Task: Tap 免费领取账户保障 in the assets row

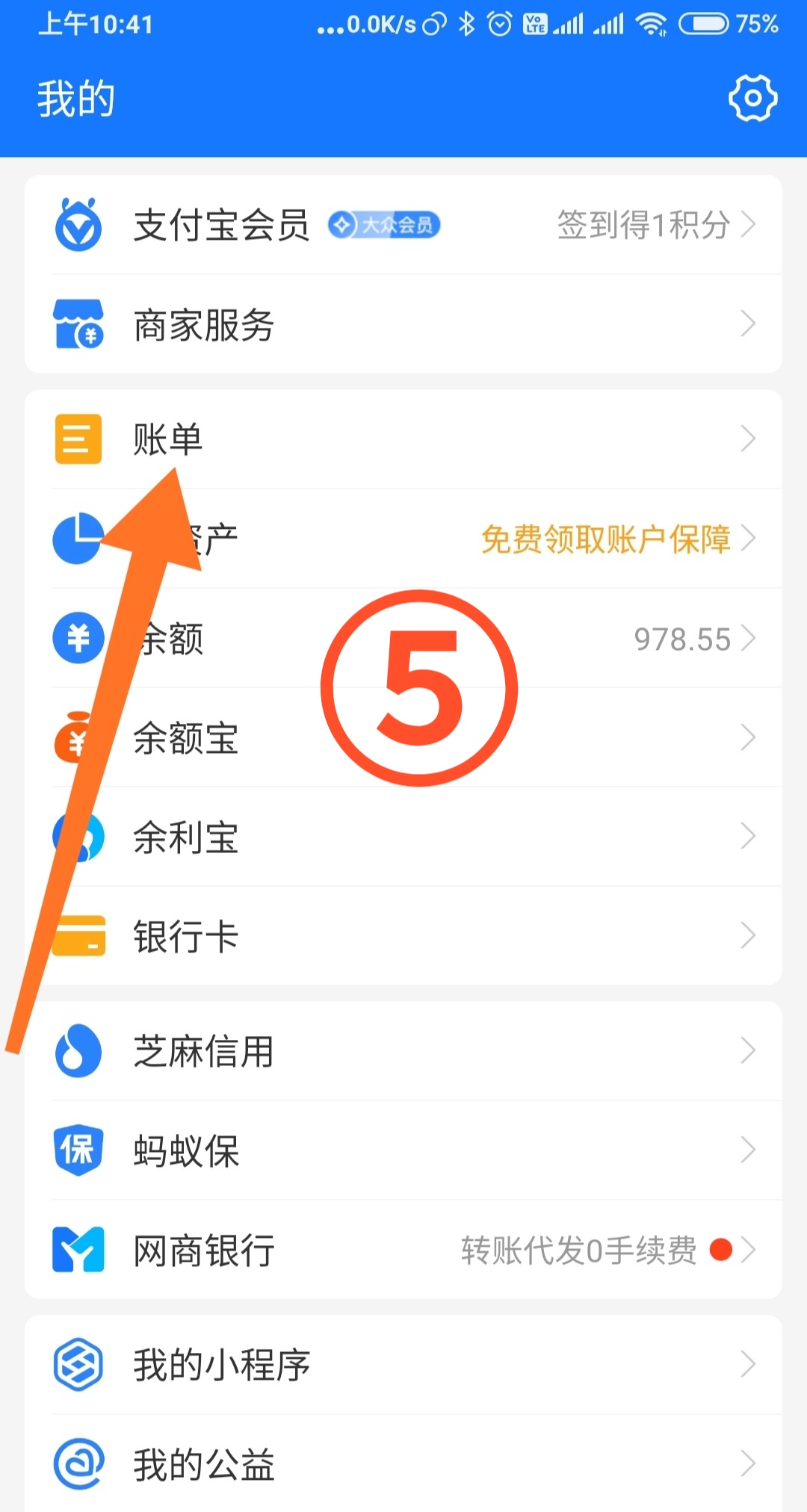Action: point(605,539)
